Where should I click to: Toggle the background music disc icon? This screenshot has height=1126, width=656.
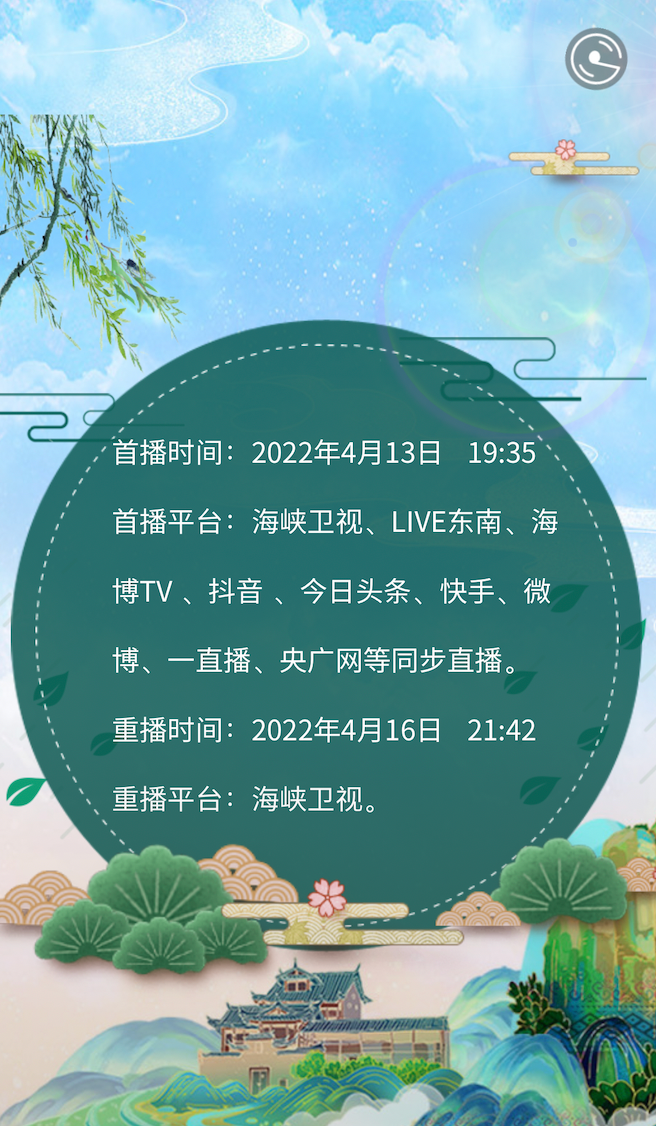coord(596,59)
